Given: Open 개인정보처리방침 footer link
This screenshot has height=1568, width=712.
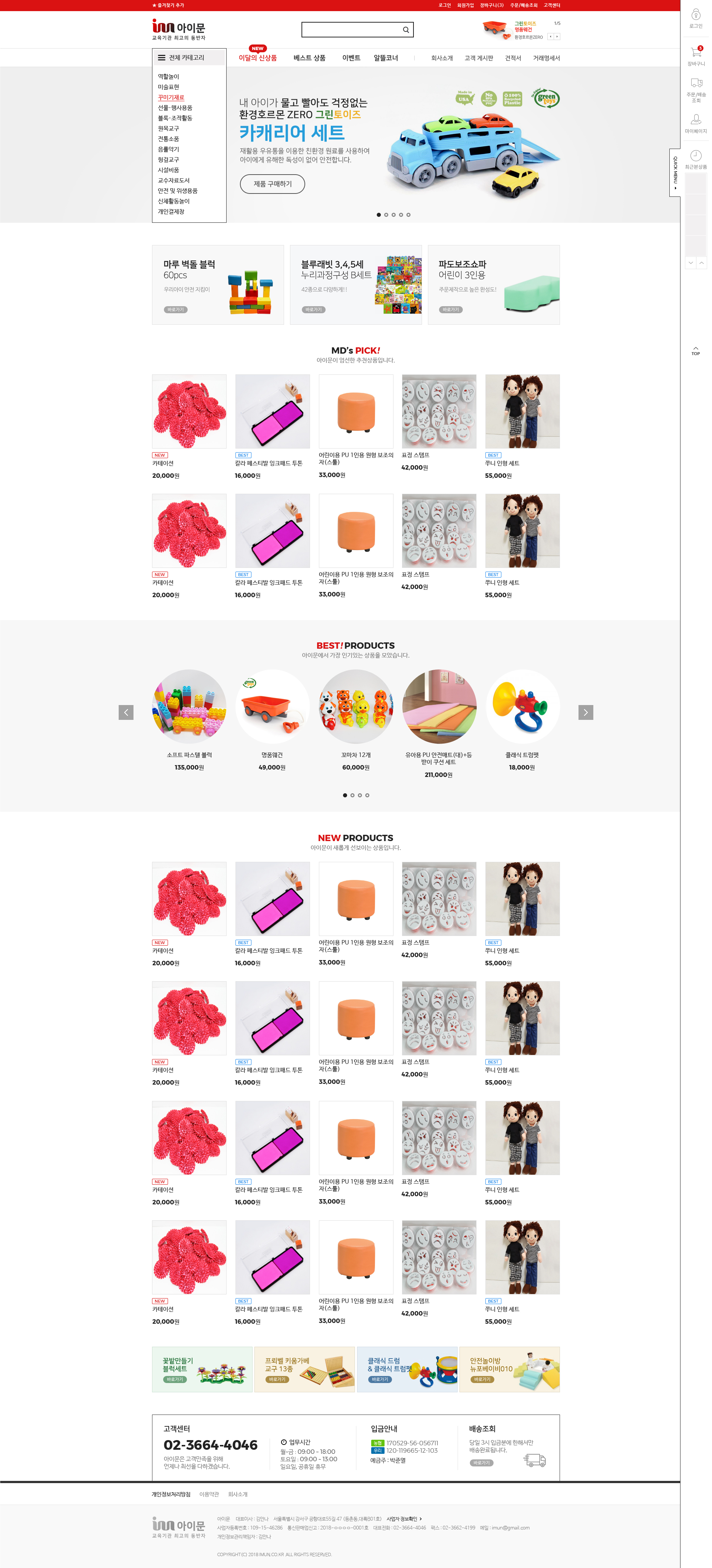Looking at the screenshot, I should (171, 1494).
